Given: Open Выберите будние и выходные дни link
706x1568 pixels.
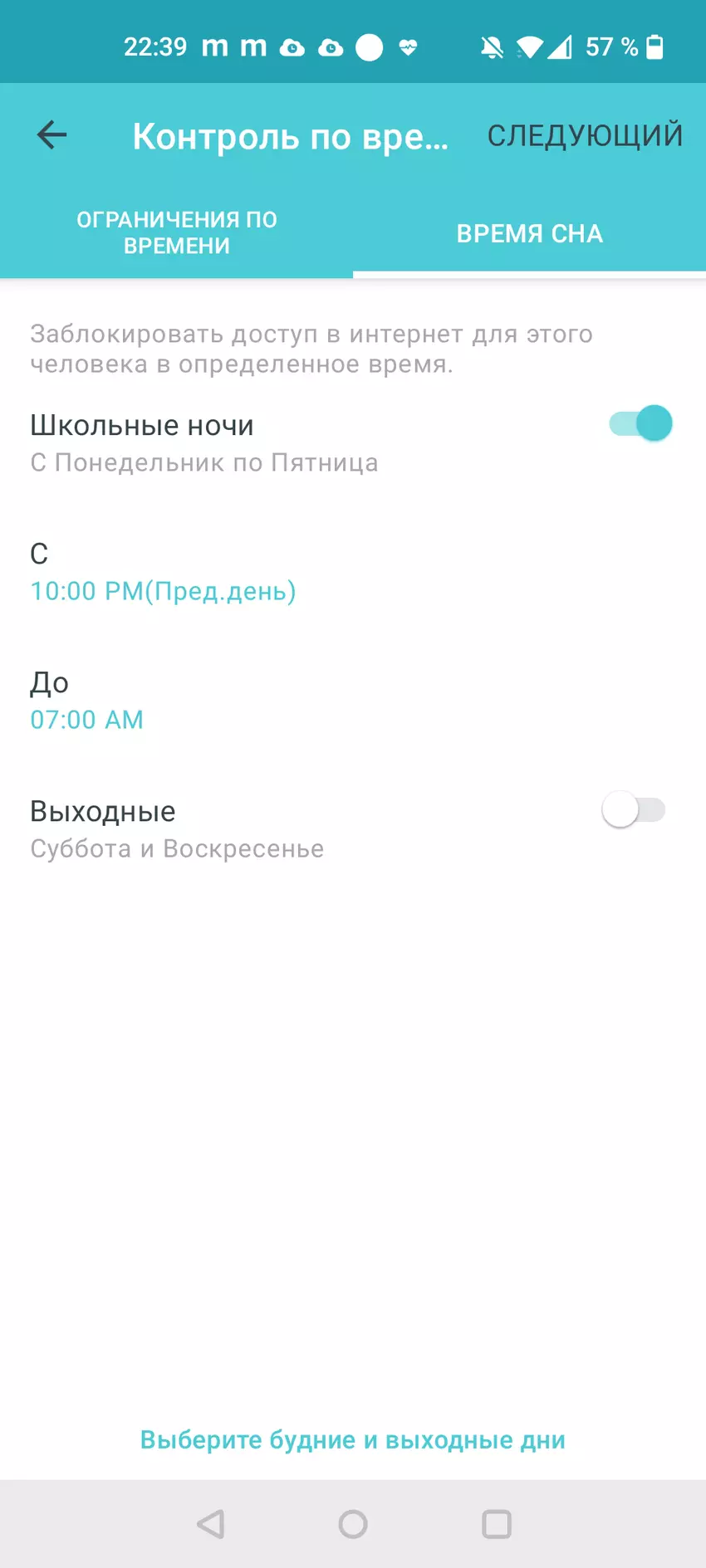Looking at the screenshot, I should (x=352, y=1440).
